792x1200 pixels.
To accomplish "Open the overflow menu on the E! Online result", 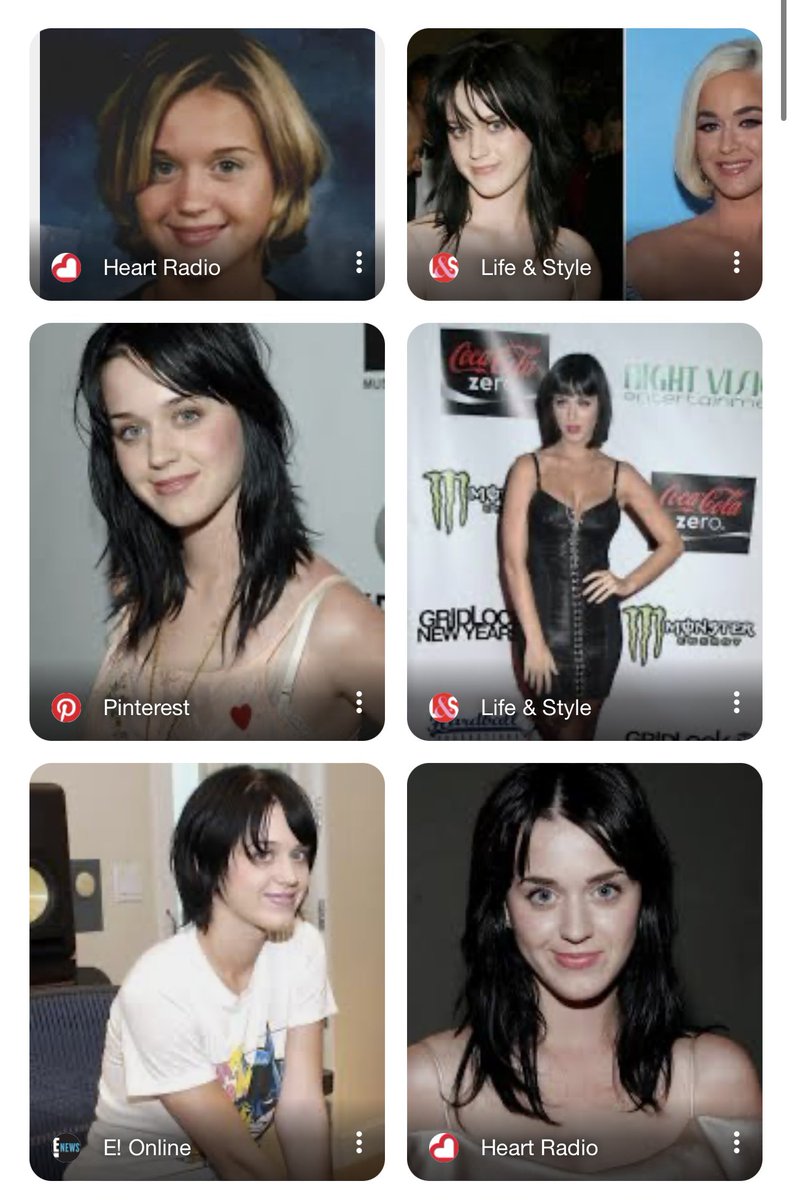I will pyautogui.click(x=358, y=1143).
